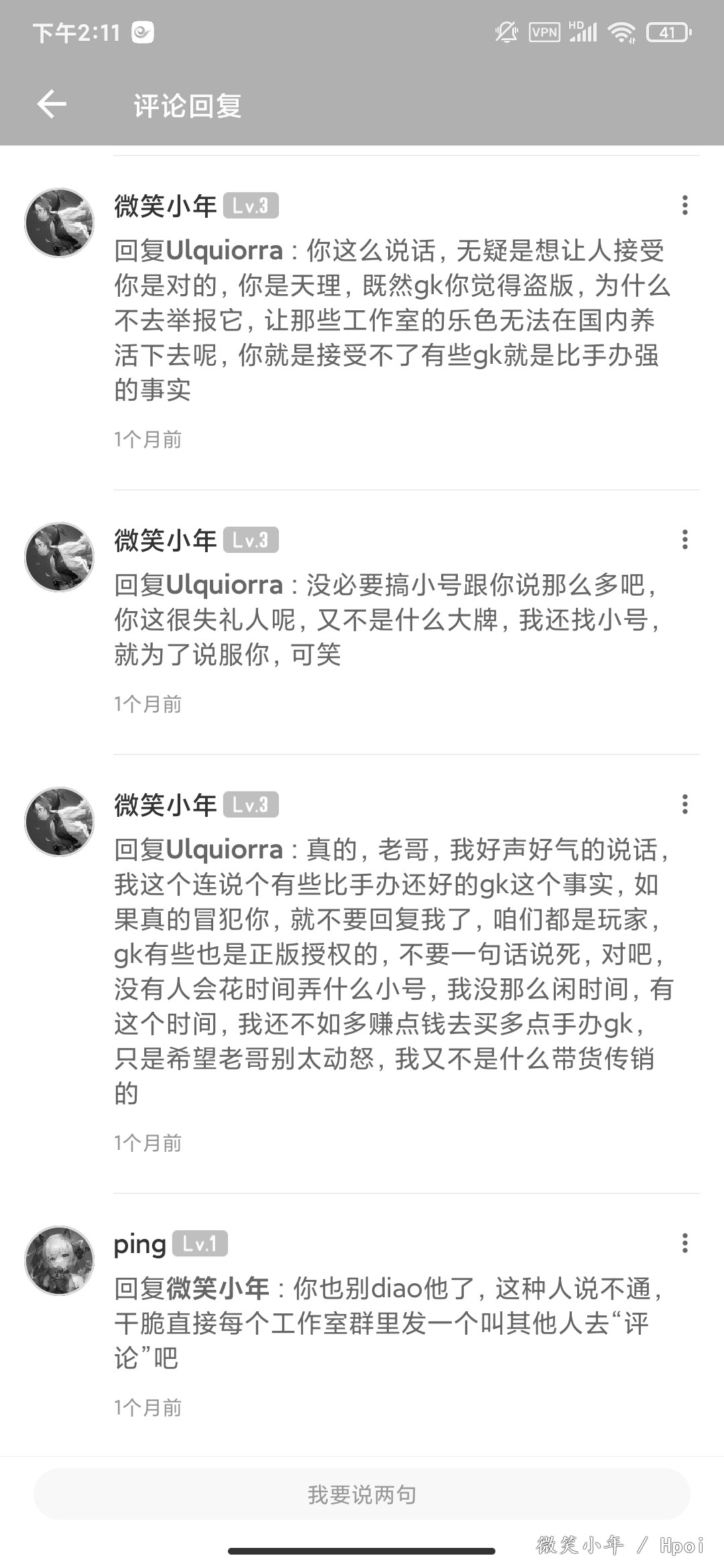Image resolution: width=724 pixels, height=1568 pixels.
Task: Open options for the comment starting 真的，老哥
Action: [684, 804]
